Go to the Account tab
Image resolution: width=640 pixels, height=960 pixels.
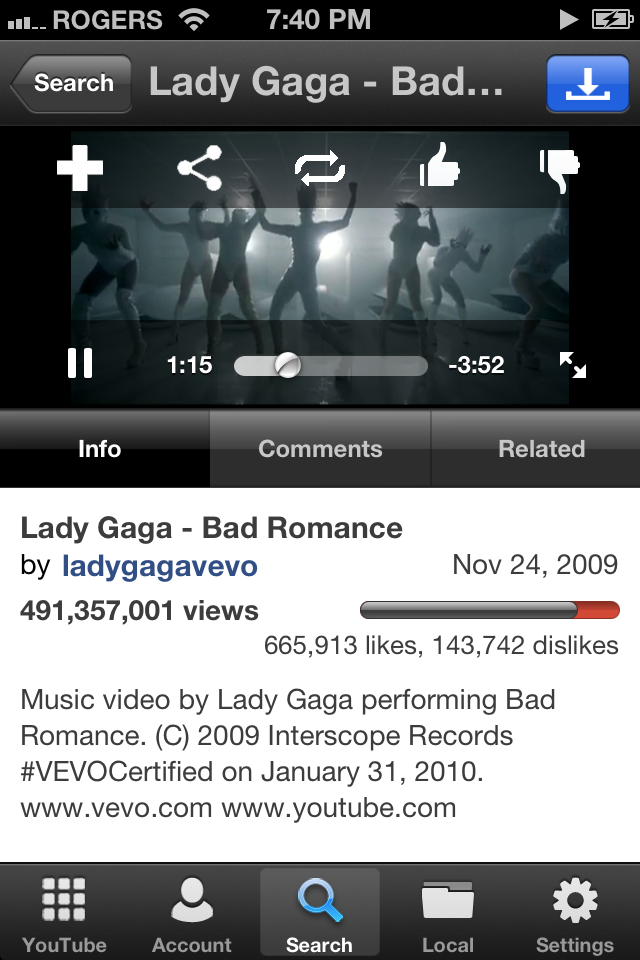(x=191, y=914)
